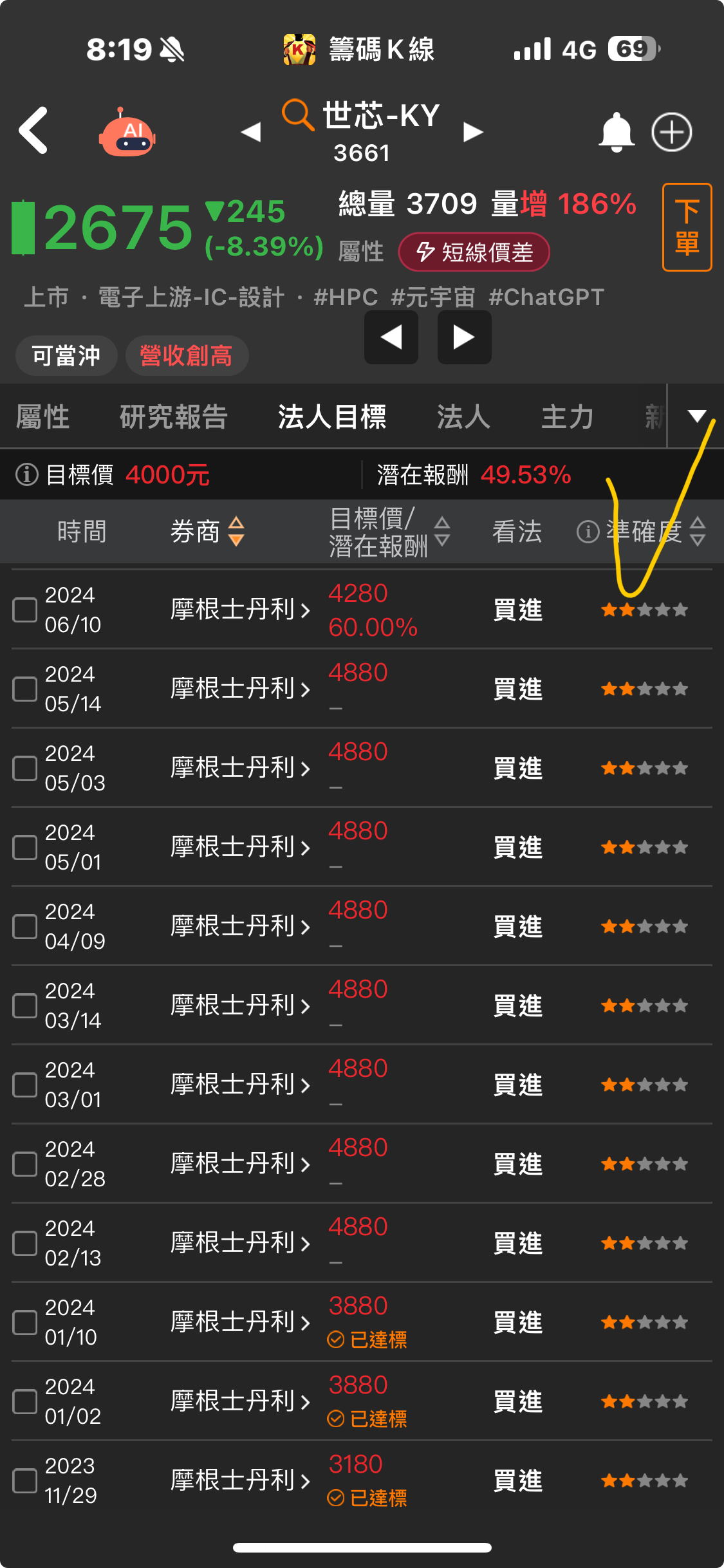The height and width of the screenshot is (1568, 724).
Task: Sort by 目標價/潛在報酬 column
Action: [x=389, y=532]
